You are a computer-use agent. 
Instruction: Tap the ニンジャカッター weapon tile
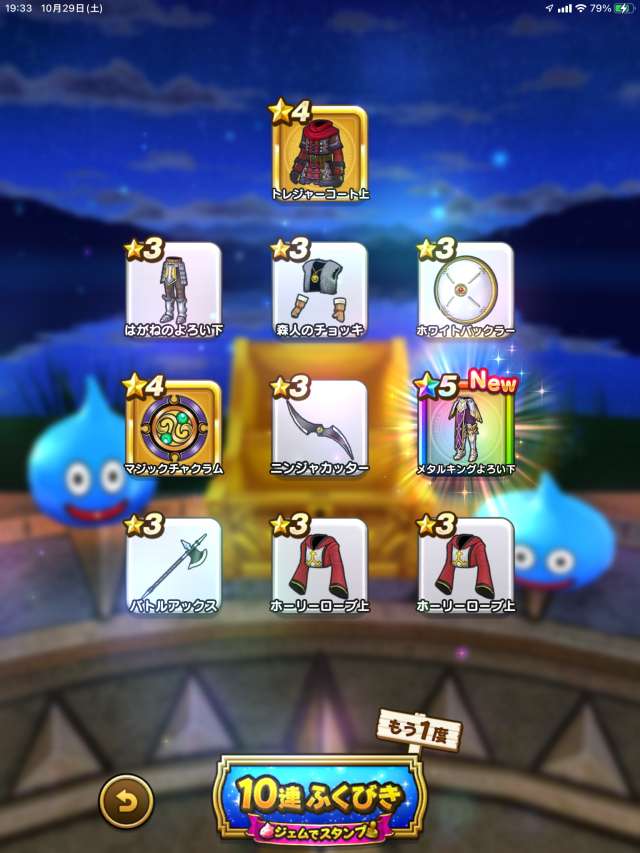point(320,429)
